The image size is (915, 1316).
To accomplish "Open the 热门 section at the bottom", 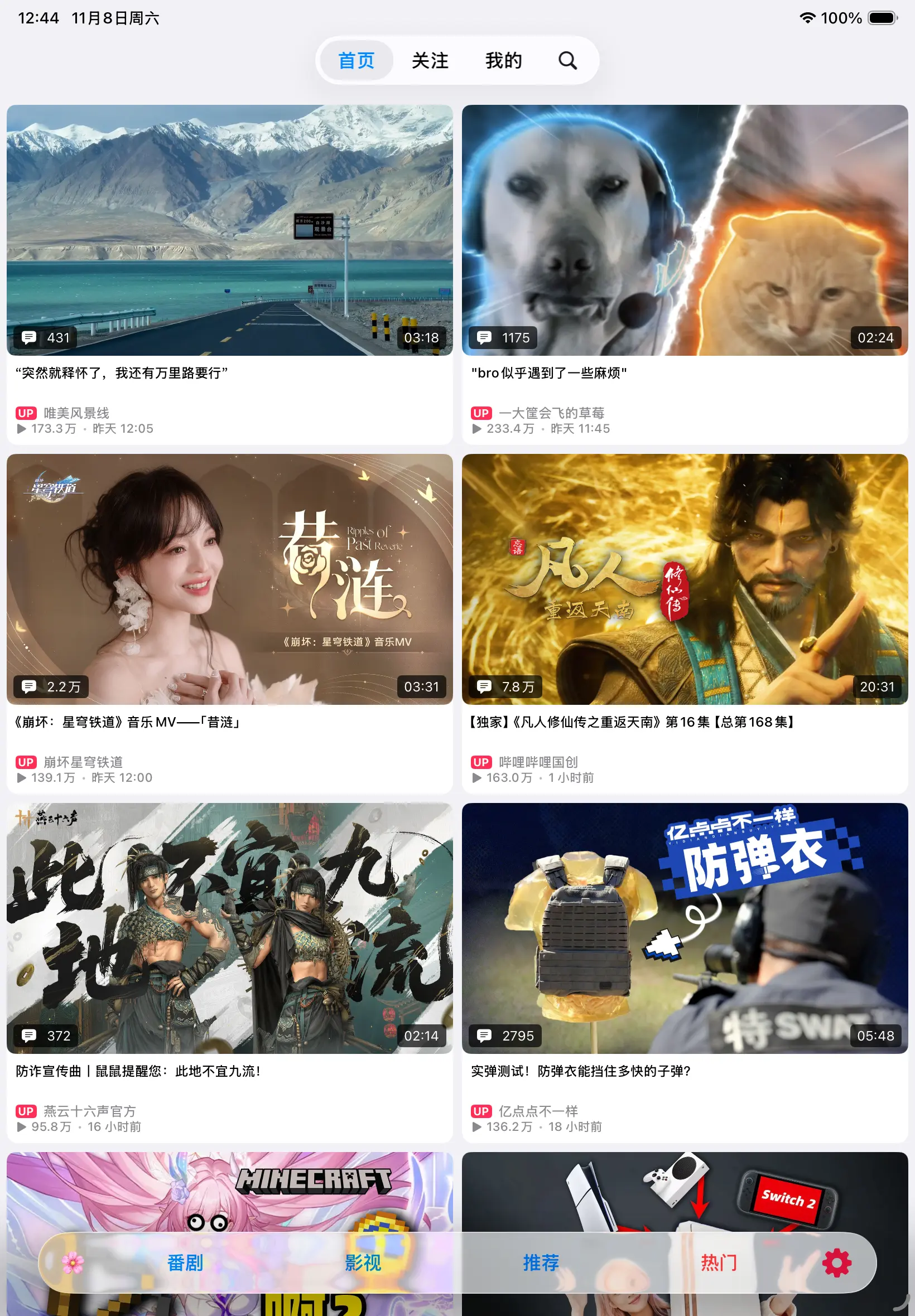I will tap(720, 1262).
